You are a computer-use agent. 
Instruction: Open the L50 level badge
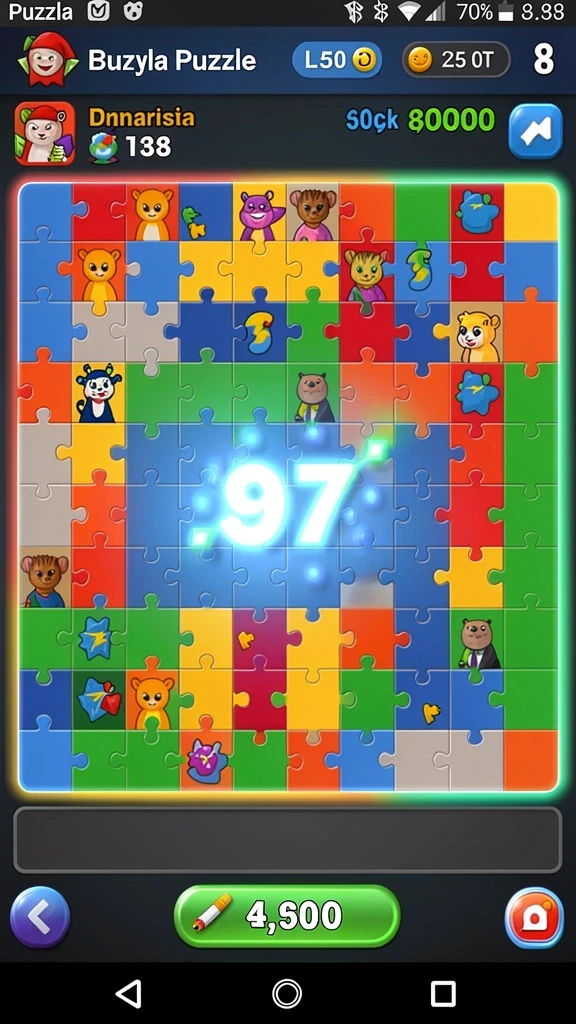[x=337, y=60]
